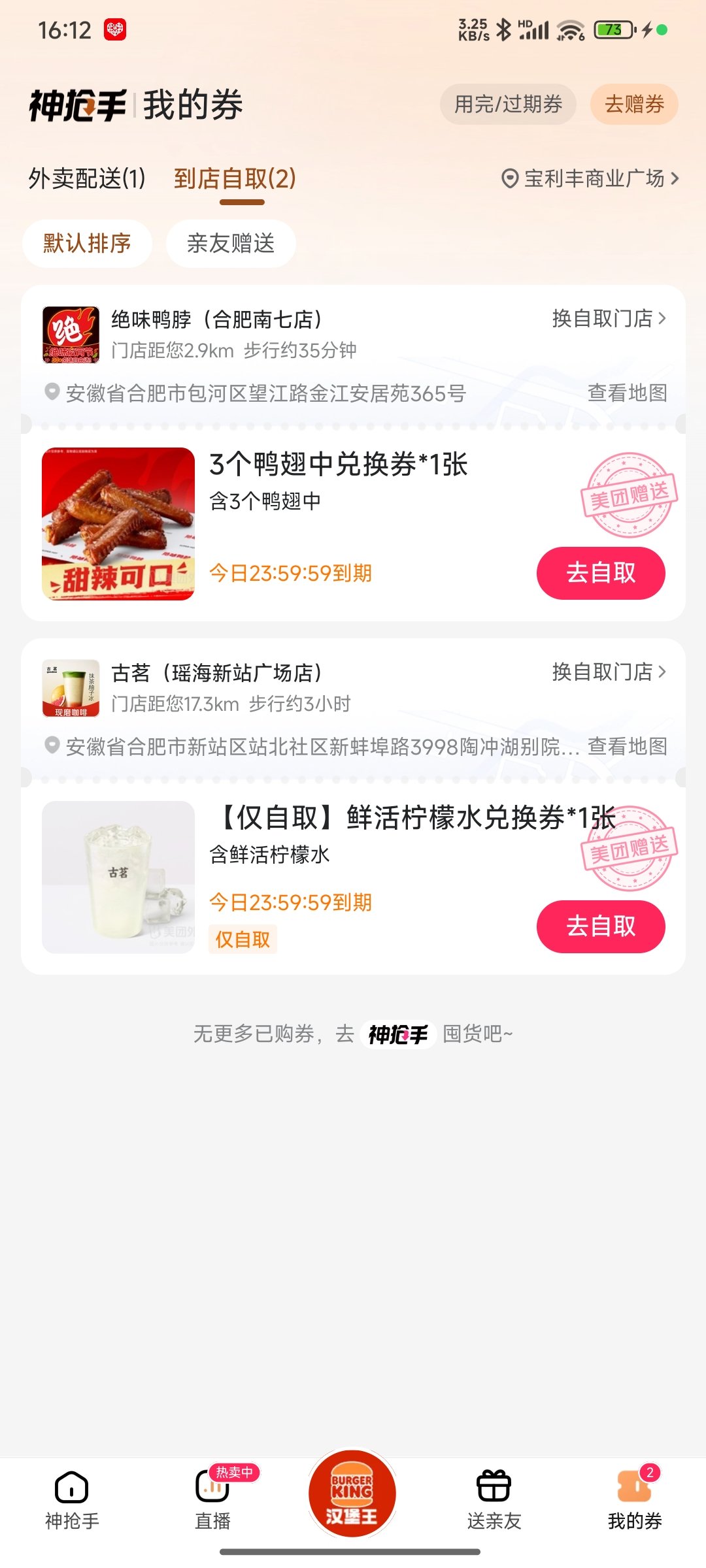Open the Burger King 汉堡王 center button
The image size is (706, 1568).
point(352,1494)
